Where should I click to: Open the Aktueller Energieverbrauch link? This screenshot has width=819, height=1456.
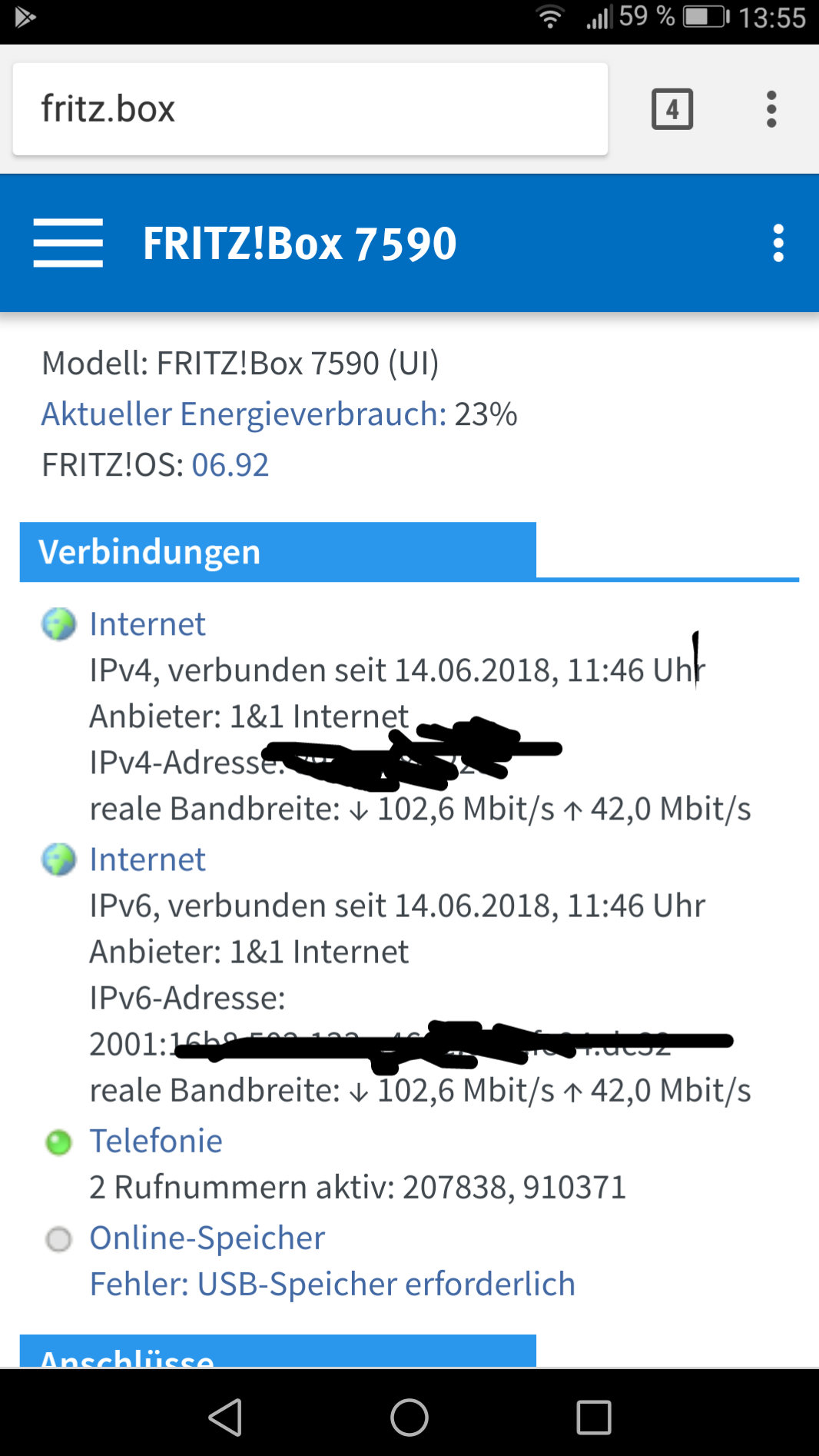click(244, 414)
